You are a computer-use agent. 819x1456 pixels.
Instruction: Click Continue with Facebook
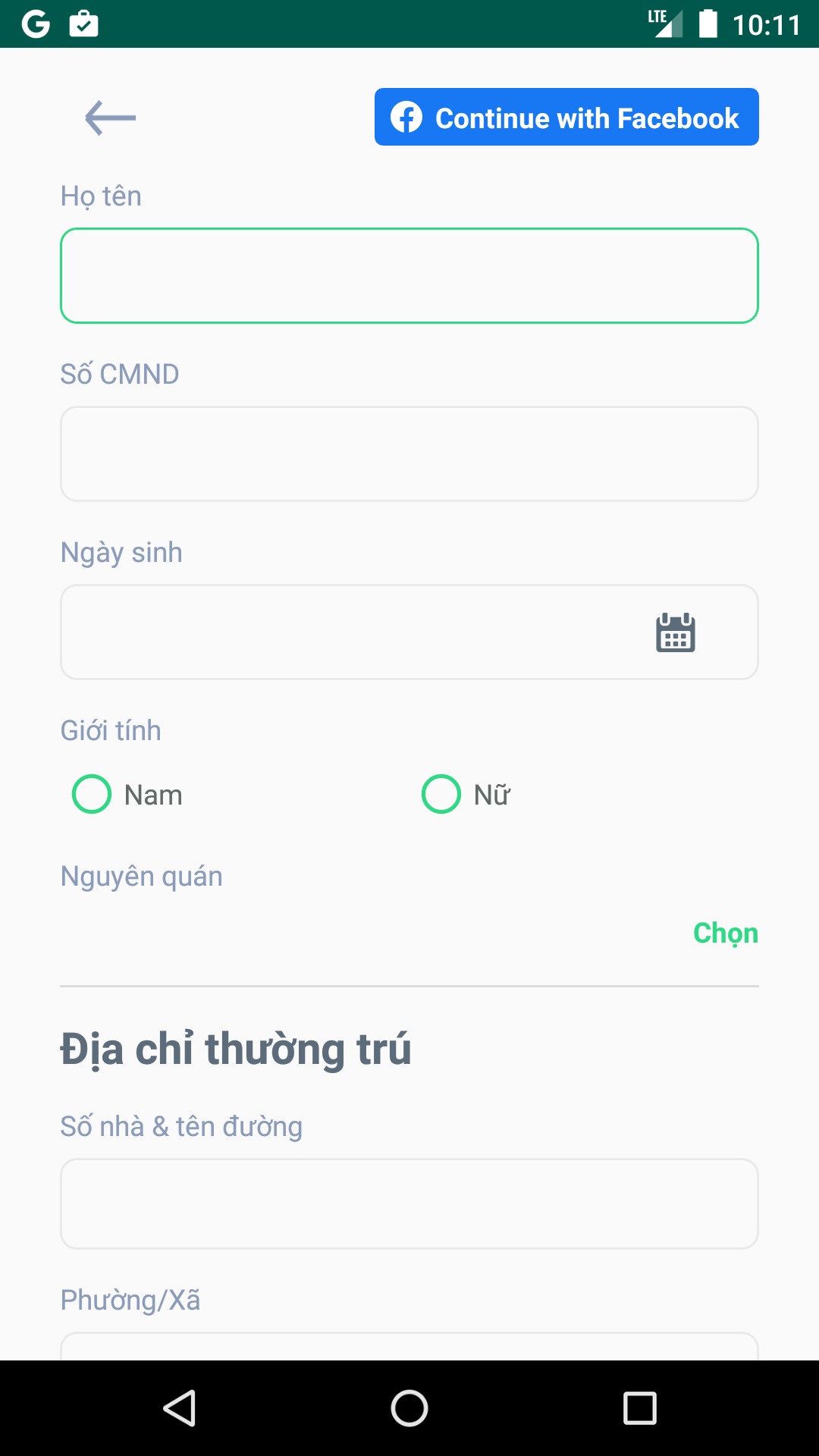(x=566, y=117)
